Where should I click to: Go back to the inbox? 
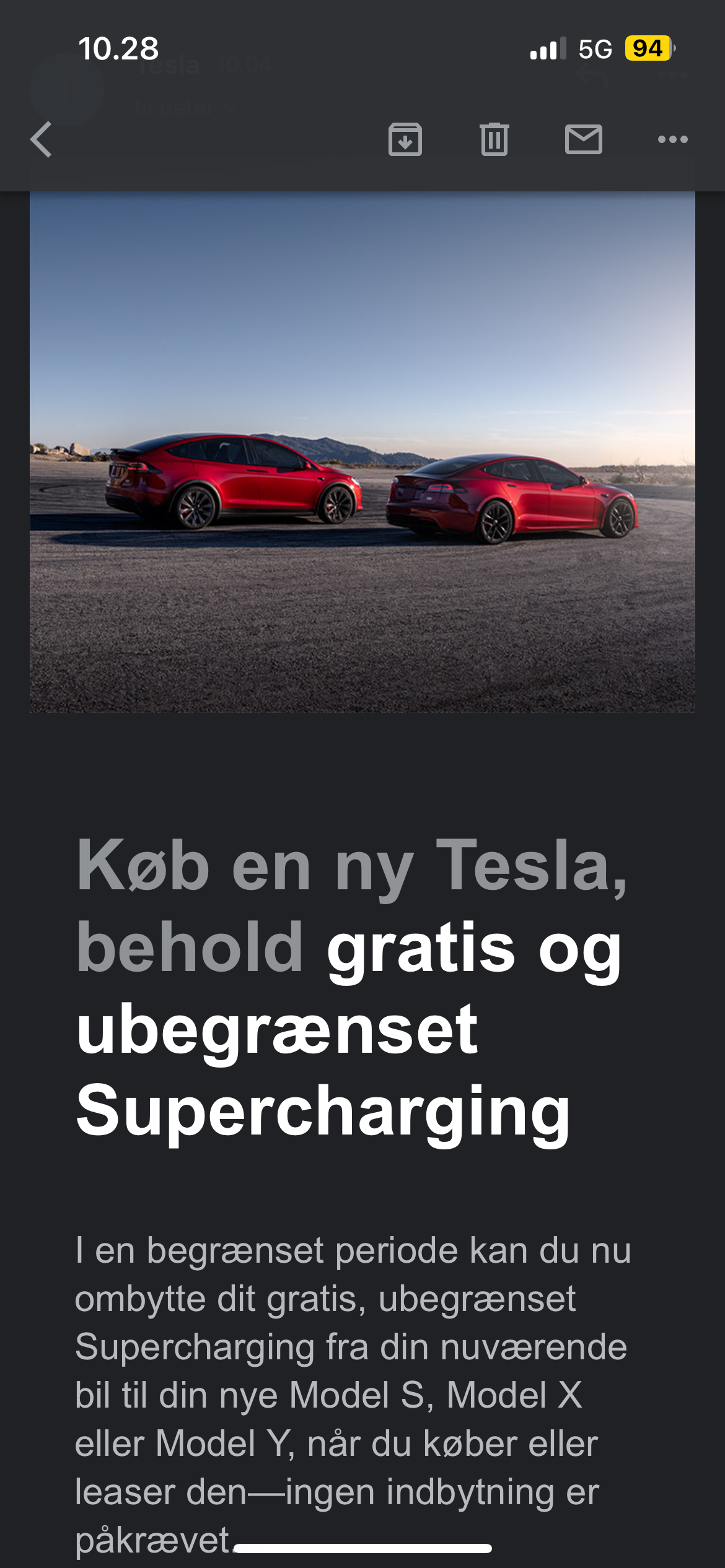42,139
